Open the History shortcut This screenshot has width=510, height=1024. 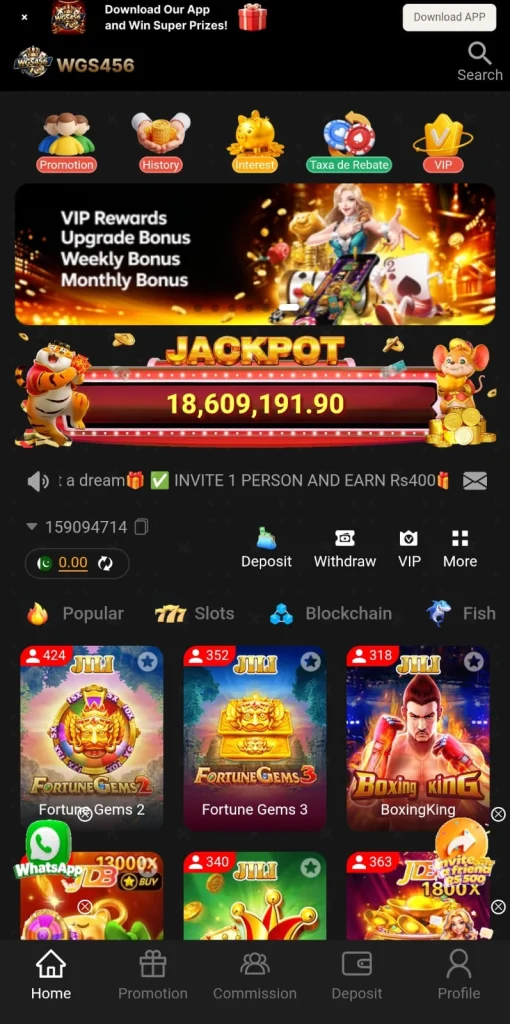pos(160,142)
